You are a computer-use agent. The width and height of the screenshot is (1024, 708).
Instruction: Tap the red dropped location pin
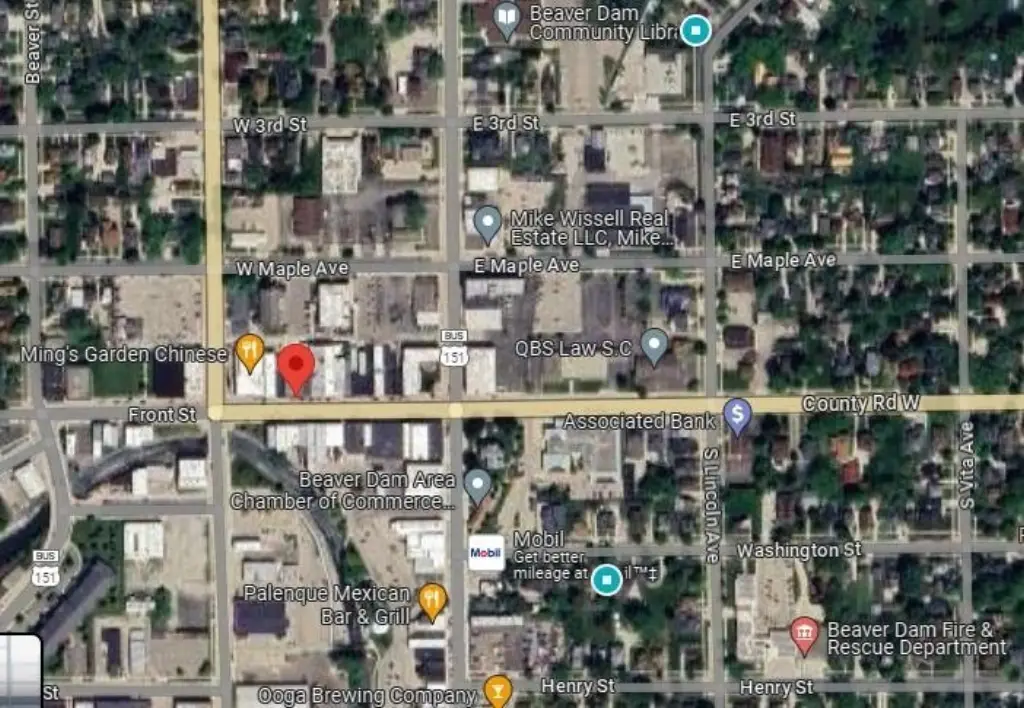(x=295, y=367)
